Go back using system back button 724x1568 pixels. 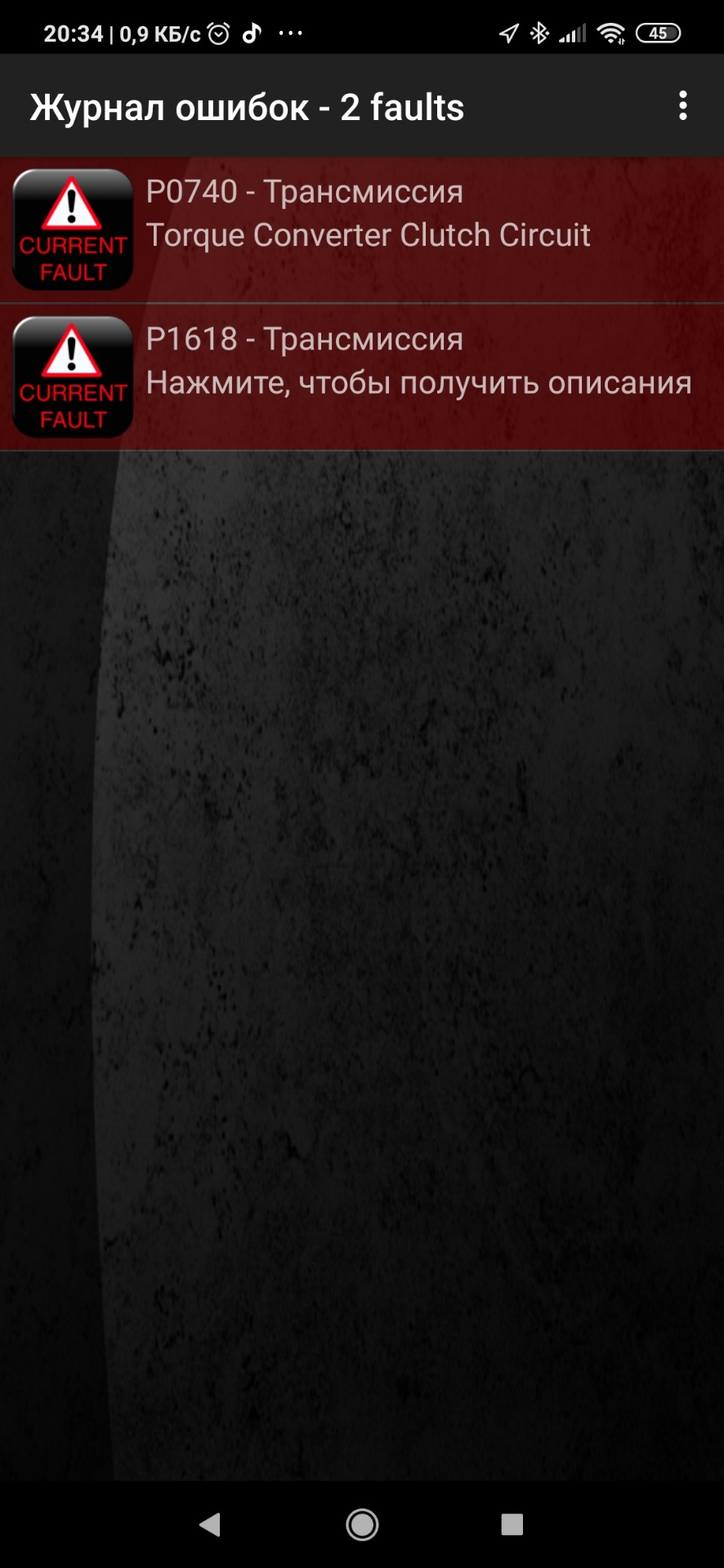click(x=210, y=1524)
